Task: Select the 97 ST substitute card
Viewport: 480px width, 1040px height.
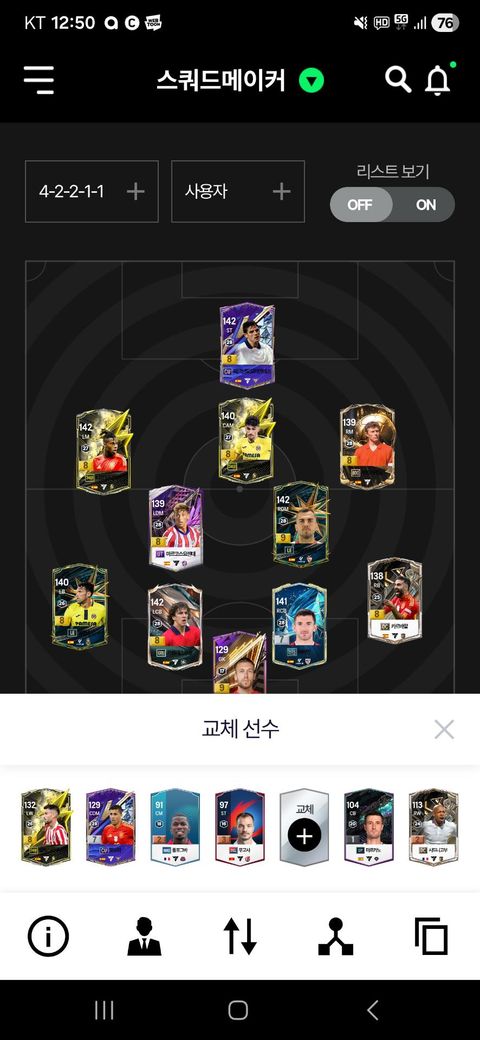Action: (239, 827)
